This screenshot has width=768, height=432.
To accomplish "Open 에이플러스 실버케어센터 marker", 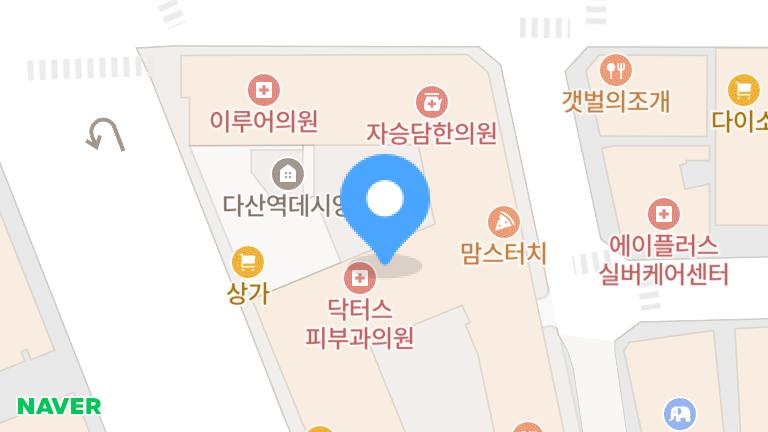I will pos(663,213).
